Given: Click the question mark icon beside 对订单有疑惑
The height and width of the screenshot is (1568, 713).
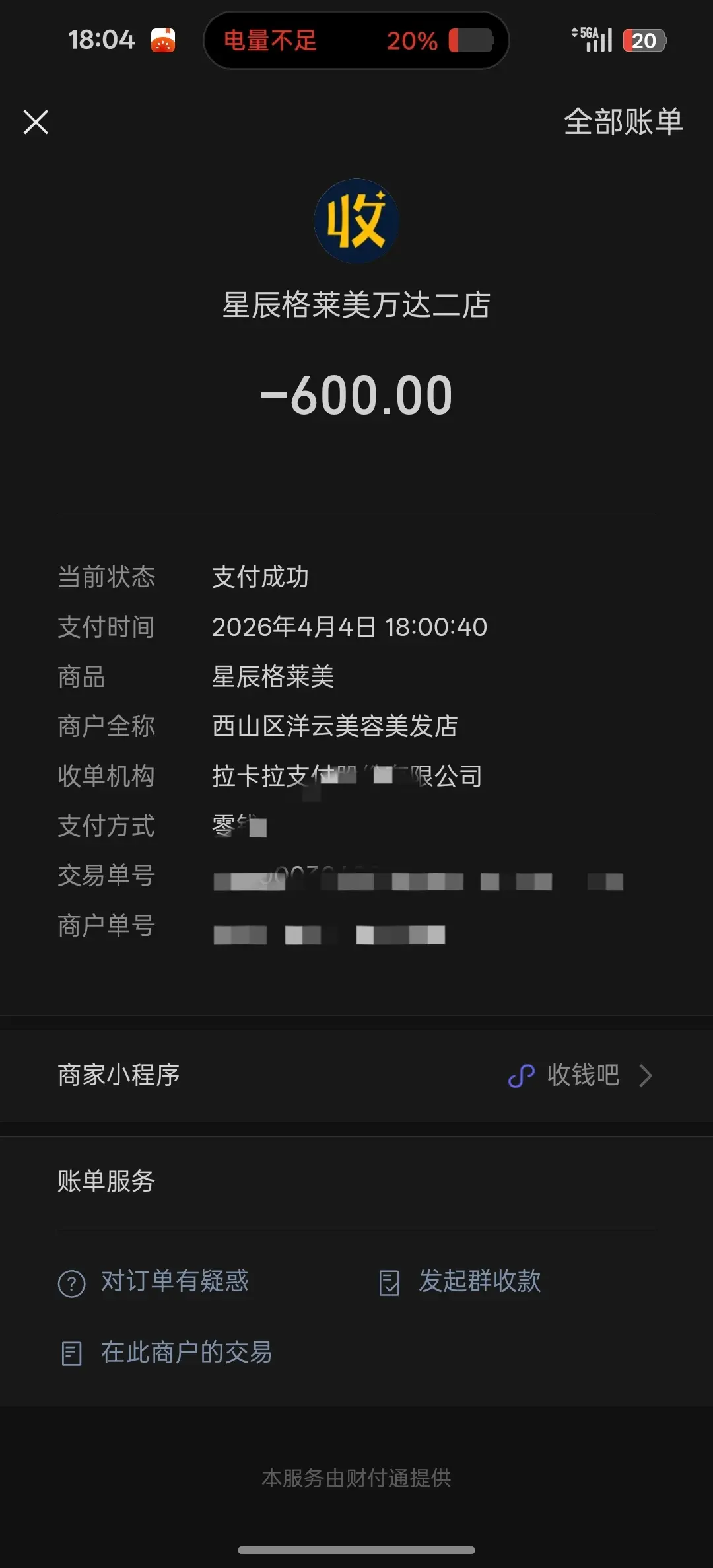Looking at the screenshot, I should [x=71, y=1281].
